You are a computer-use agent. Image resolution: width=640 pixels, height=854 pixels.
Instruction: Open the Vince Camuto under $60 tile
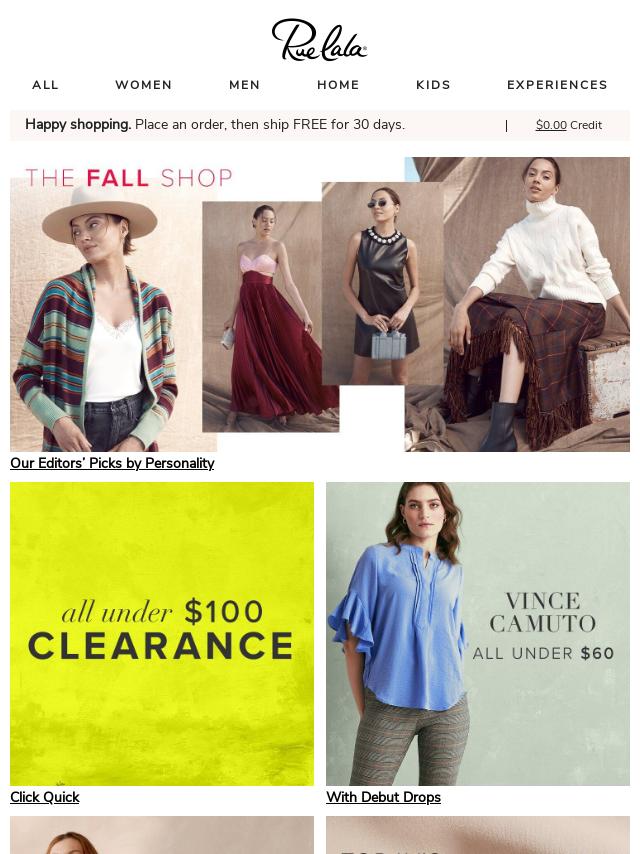478,633
